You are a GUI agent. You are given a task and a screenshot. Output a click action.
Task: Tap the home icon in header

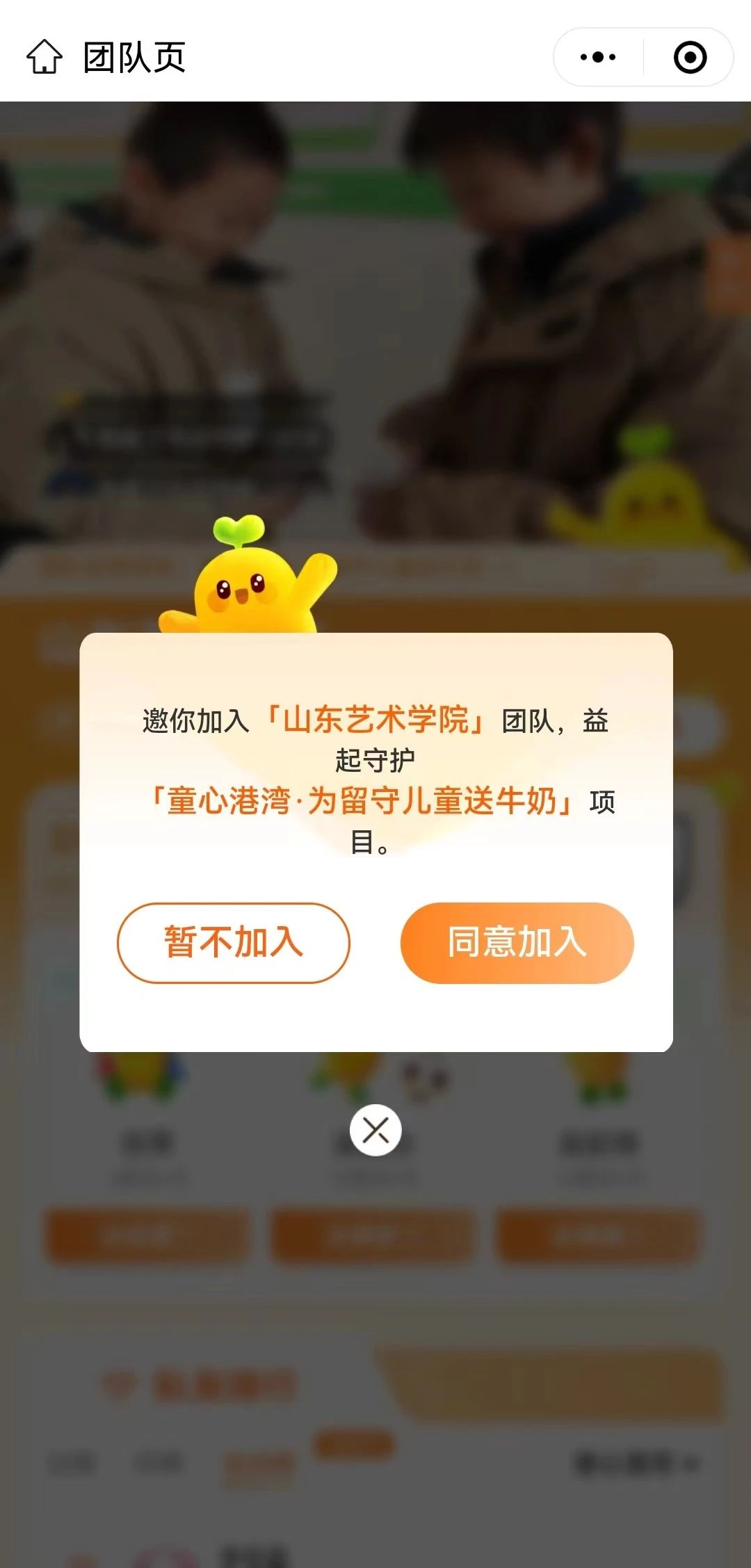point(45,57)
